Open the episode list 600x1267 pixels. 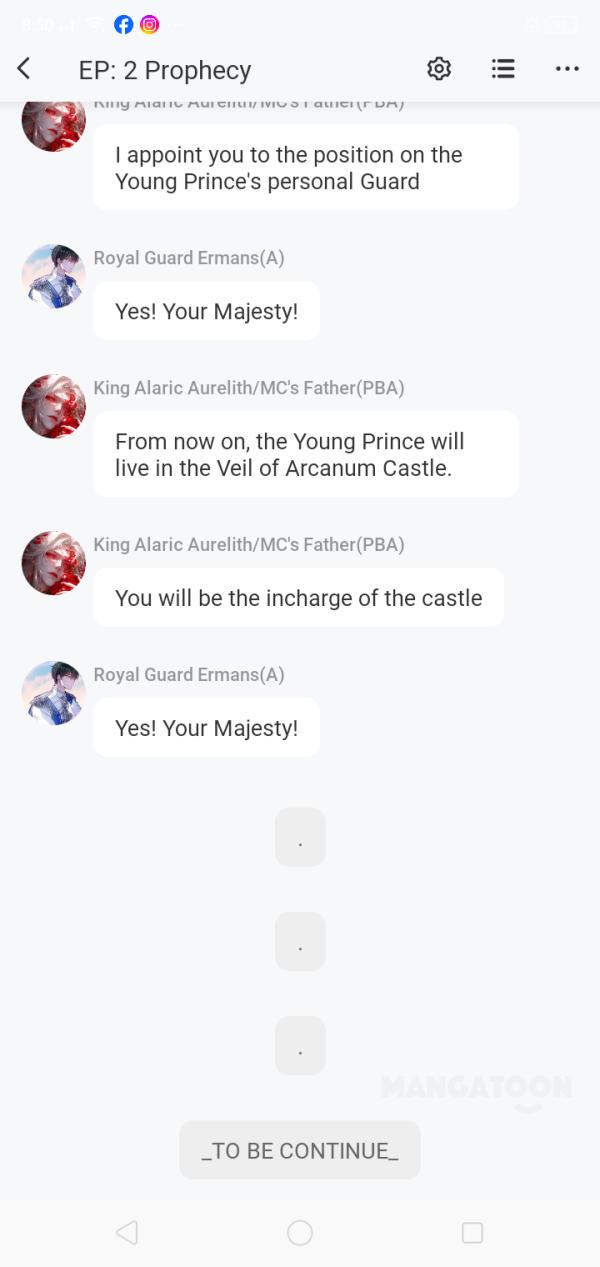pyautogui.click(x=503, y=69)
